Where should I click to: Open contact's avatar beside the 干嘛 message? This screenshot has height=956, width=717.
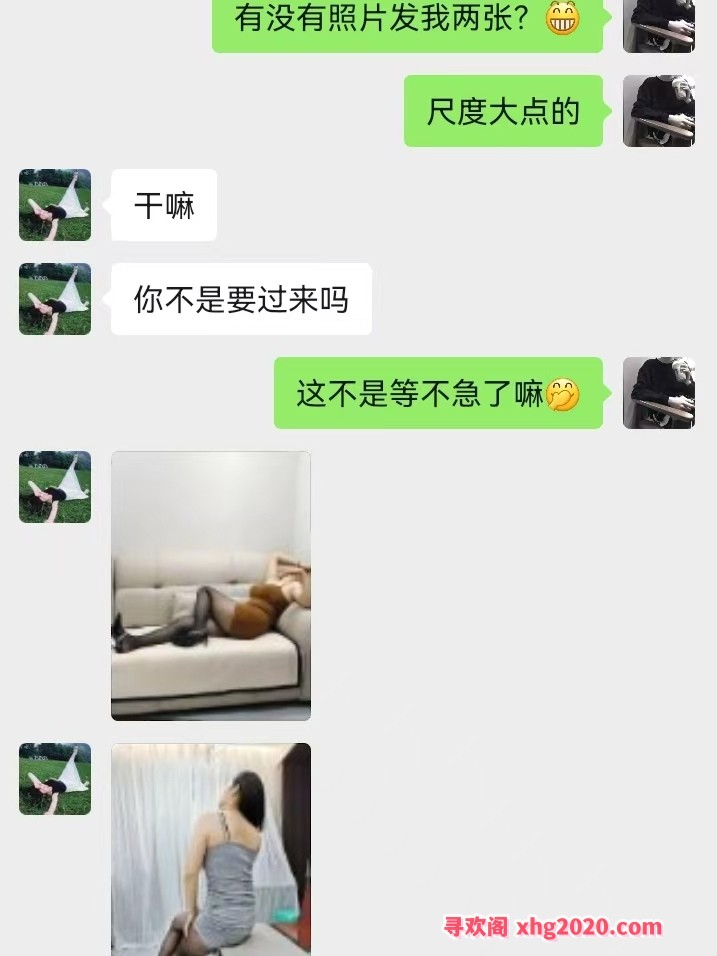pyautogui.click(x=55, y=205)
